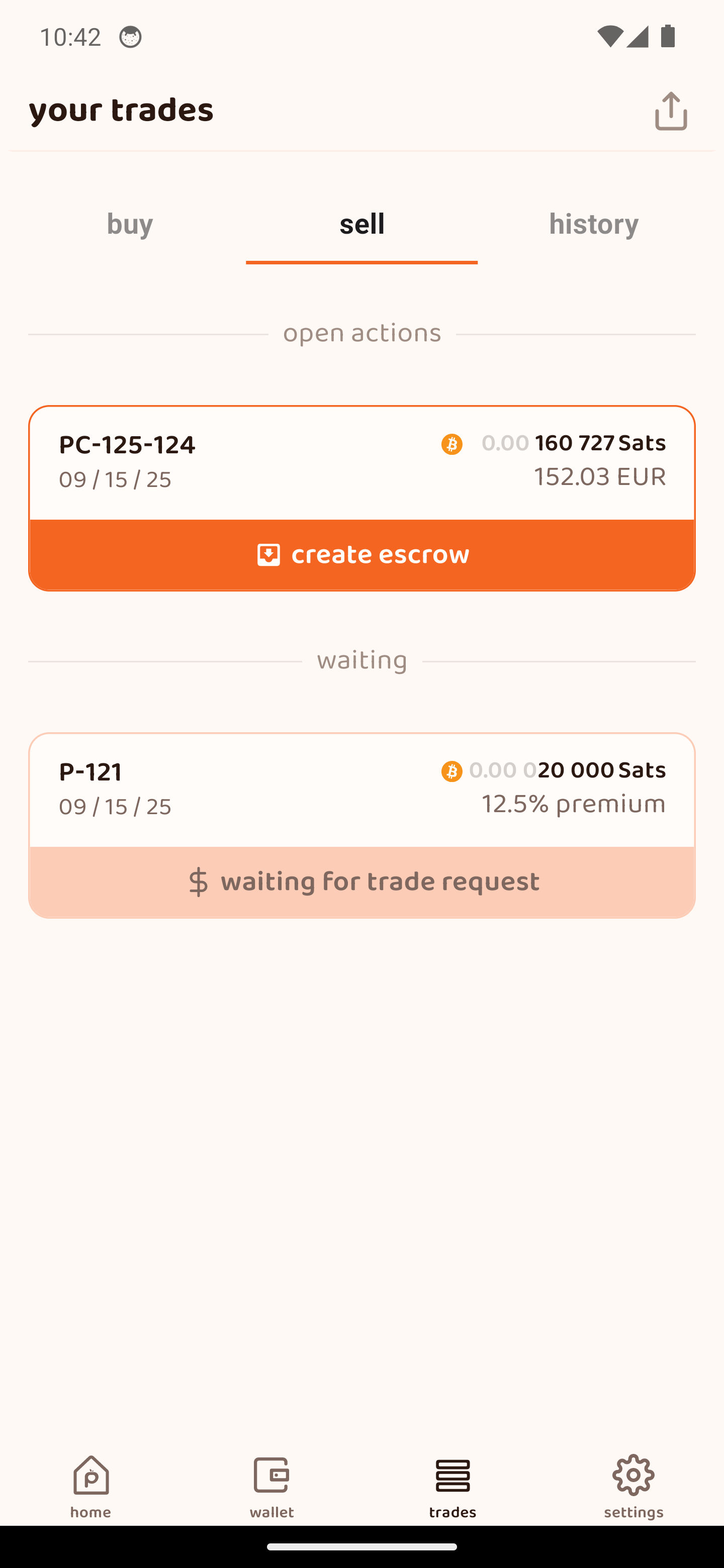This screenshot has height=1568, width=724.
Task: Select the sell tab
Action: pyautogui.click(x=361, y=224)
